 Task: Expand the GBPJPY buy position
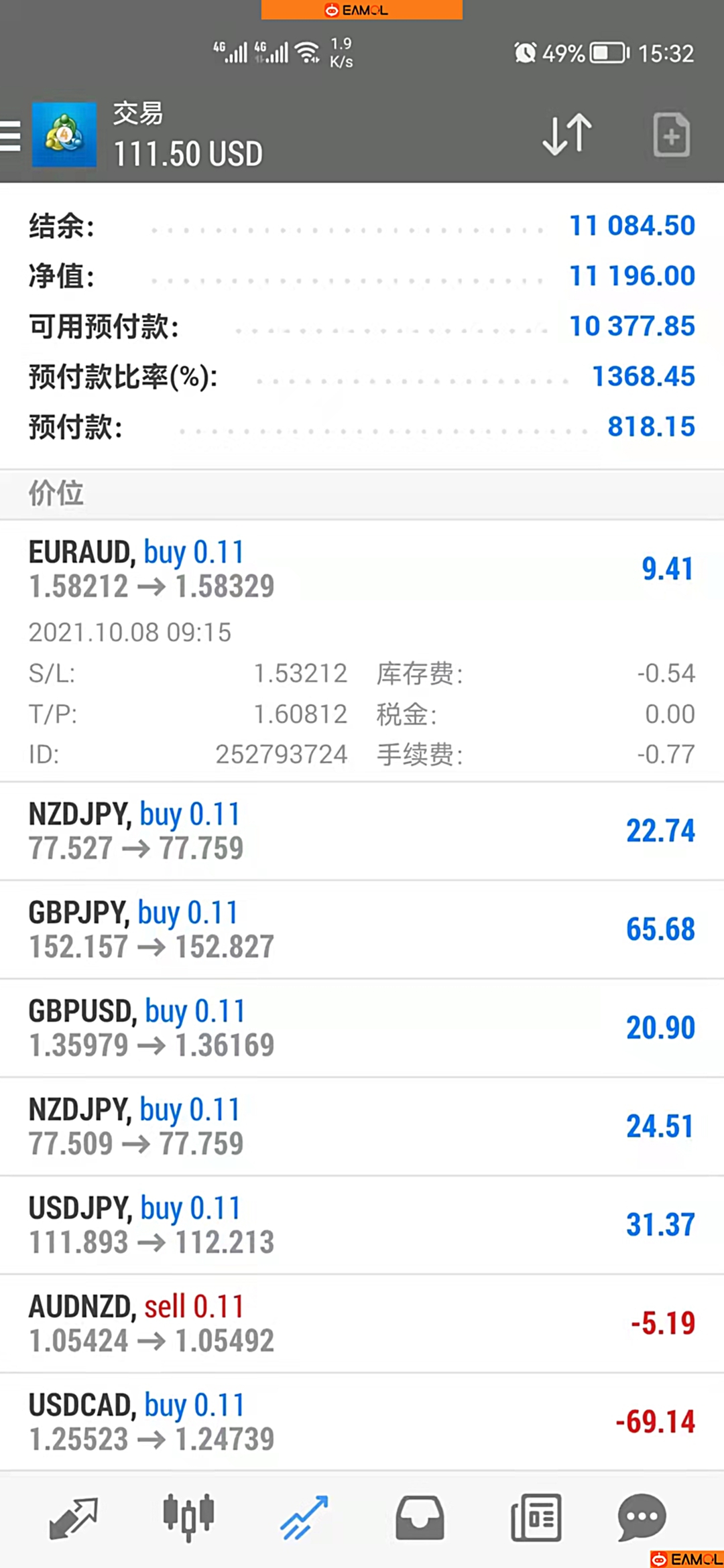coord(362,929)
